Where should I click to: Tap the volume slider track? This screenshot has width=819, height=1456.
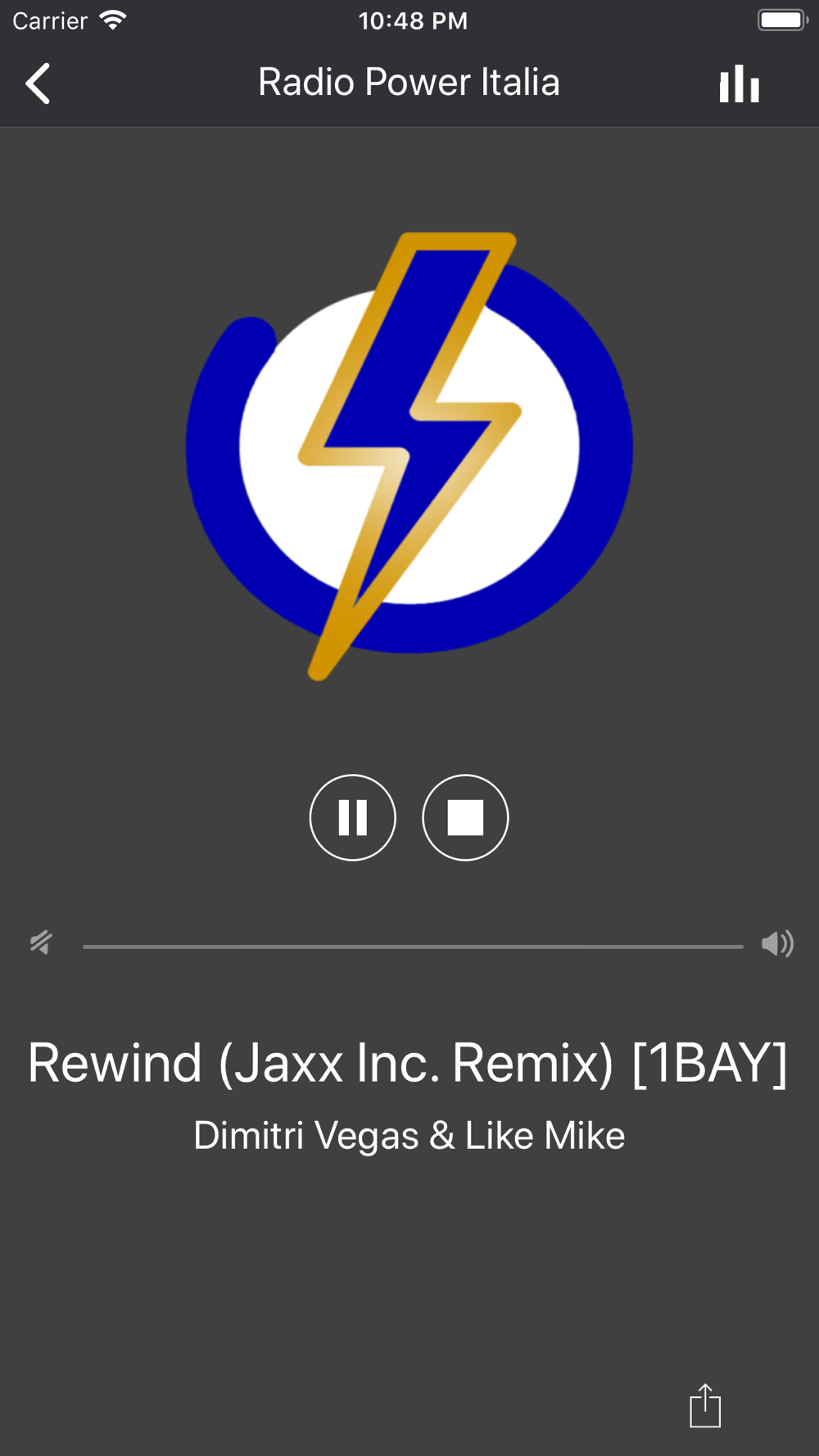coord(413,946)
